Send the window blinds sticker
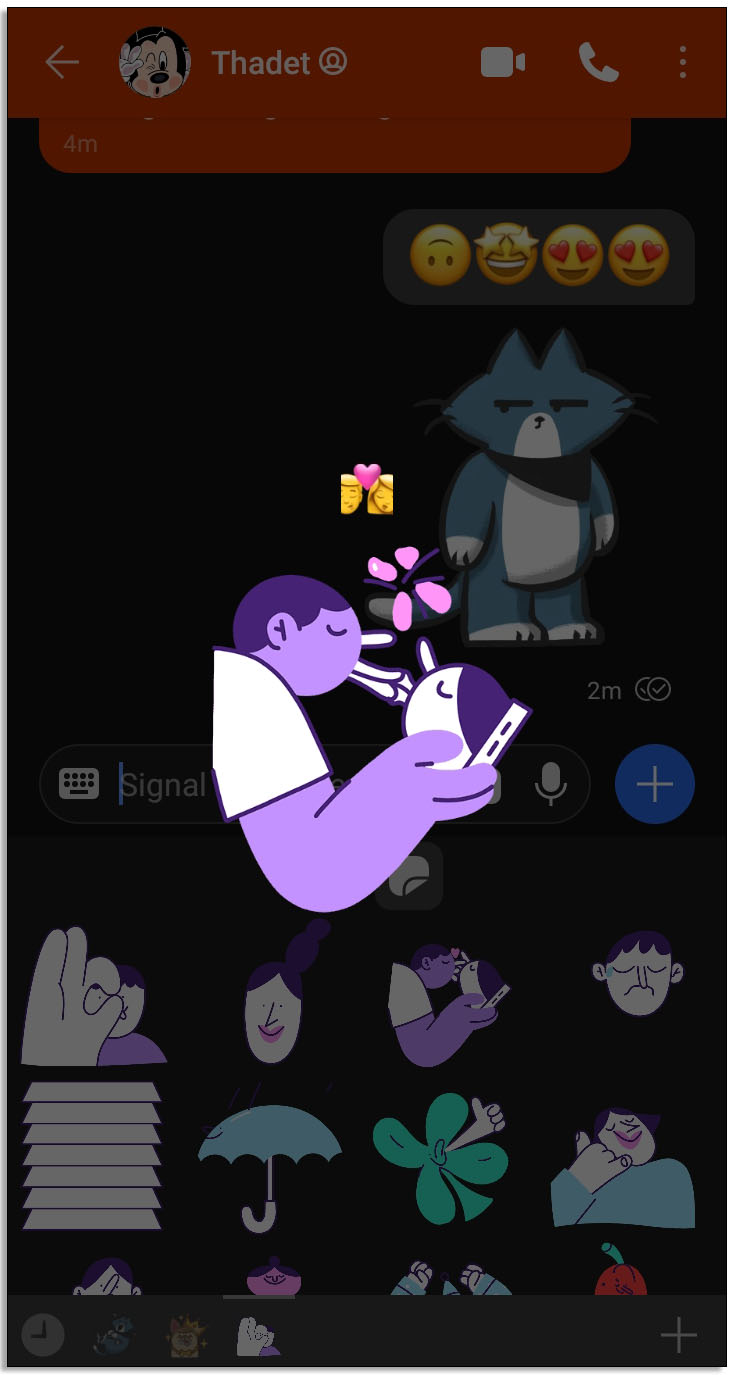735x1375 pixels. tap(92, 1155)
